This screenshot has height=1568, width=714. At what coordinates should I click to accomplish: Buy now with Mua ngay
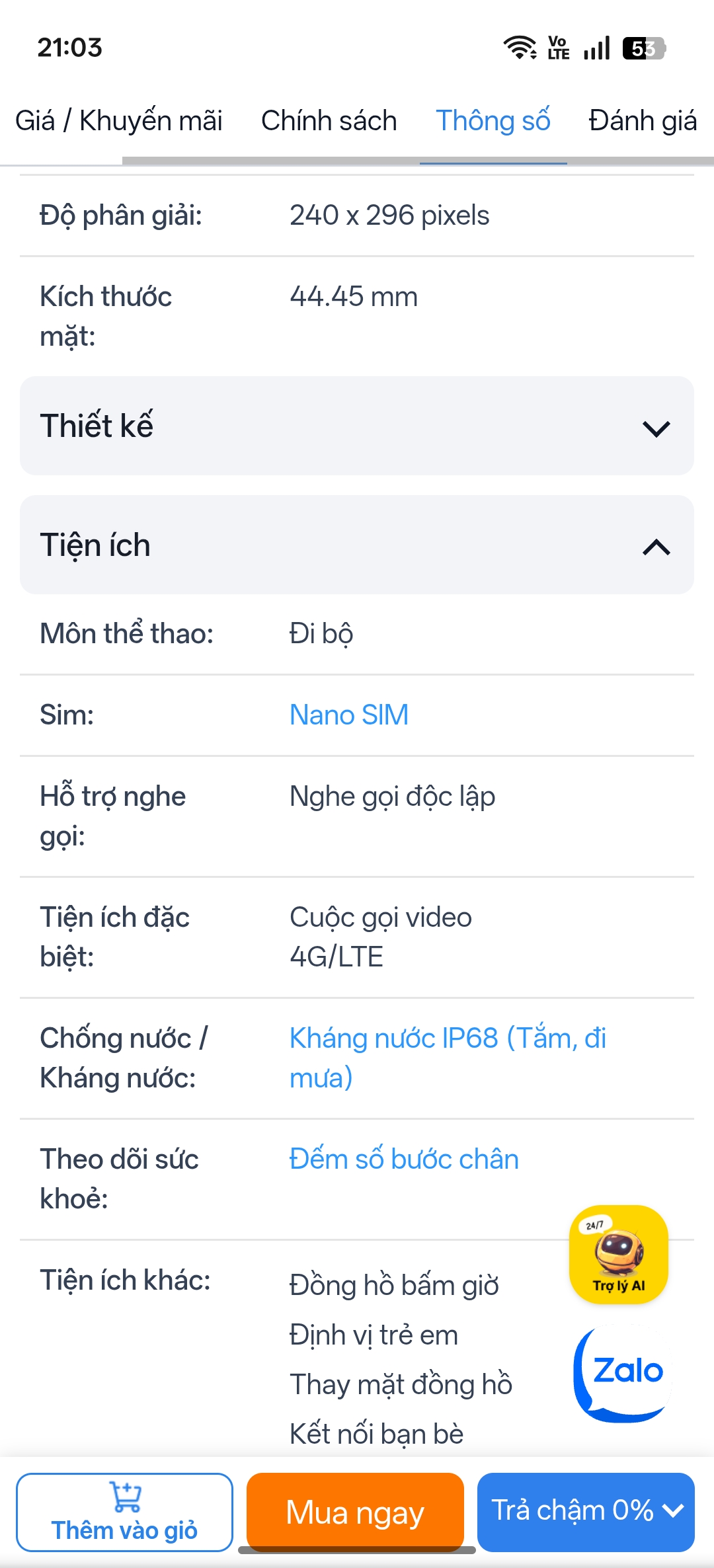coord(355,1512)
